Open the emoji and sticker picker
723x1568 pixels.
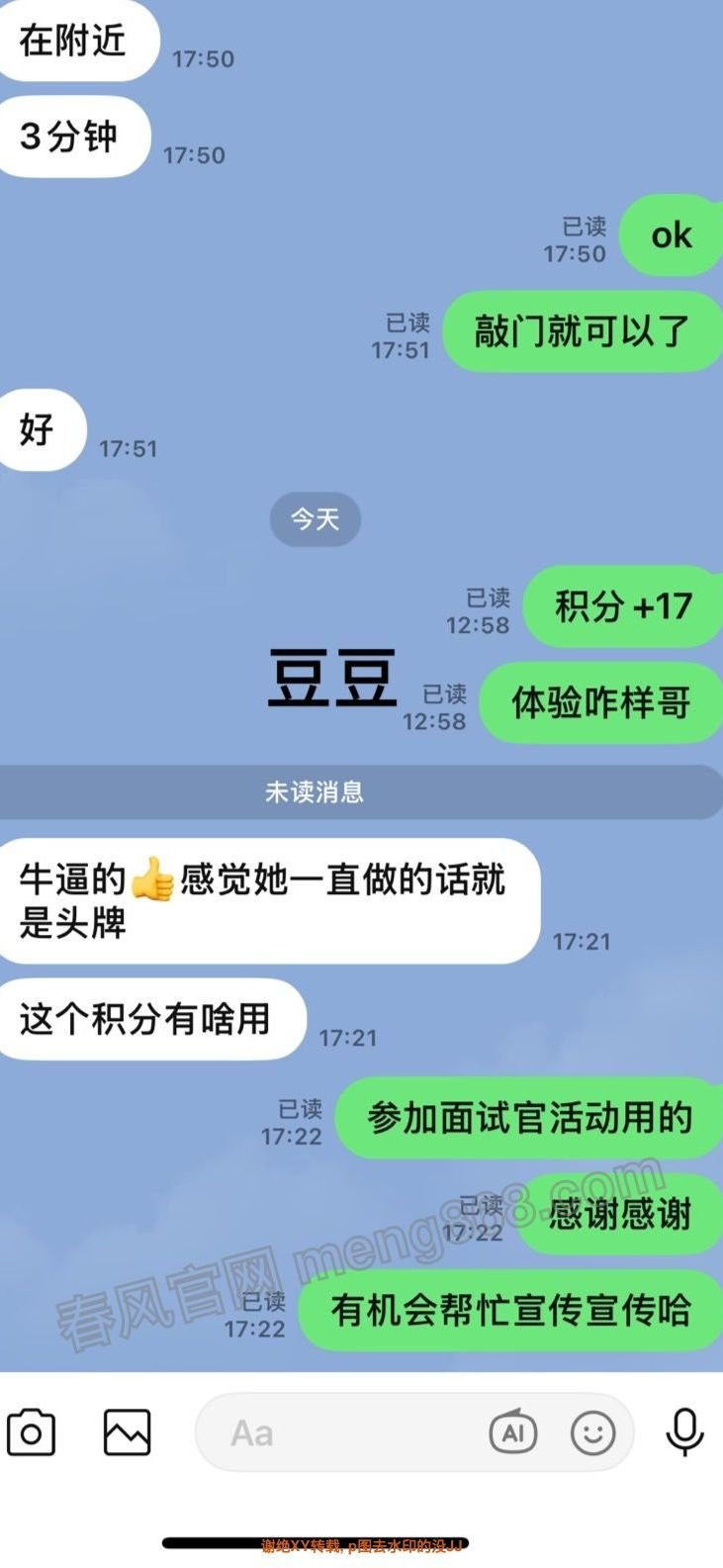tap(593, 1432)
